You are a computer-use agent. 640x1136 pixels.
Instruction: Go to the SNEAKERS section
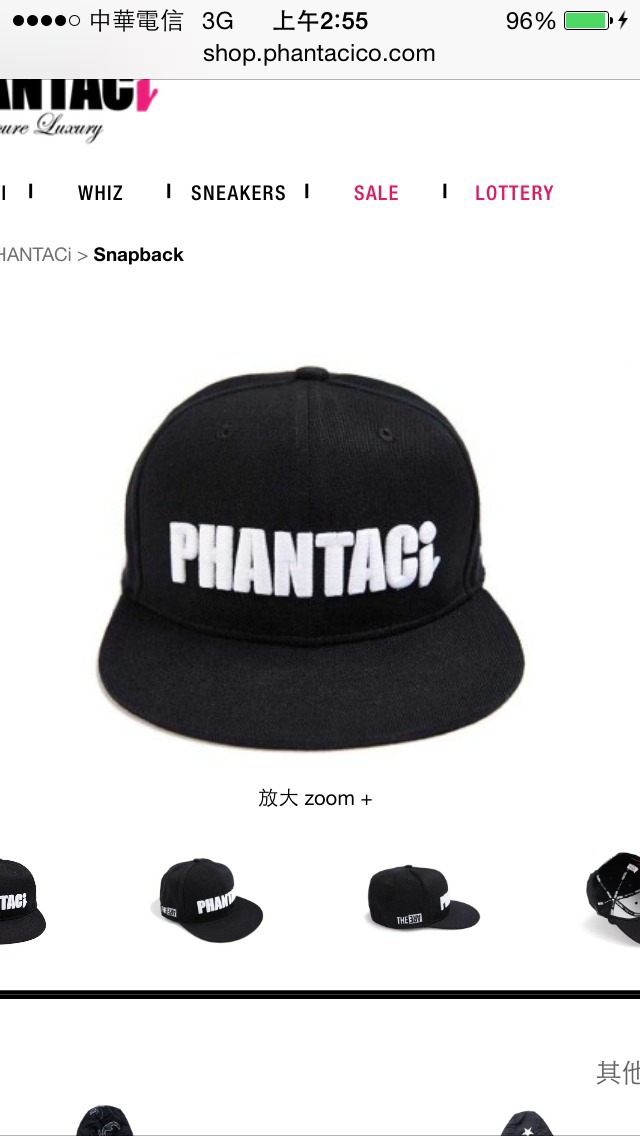click(238, 193)
